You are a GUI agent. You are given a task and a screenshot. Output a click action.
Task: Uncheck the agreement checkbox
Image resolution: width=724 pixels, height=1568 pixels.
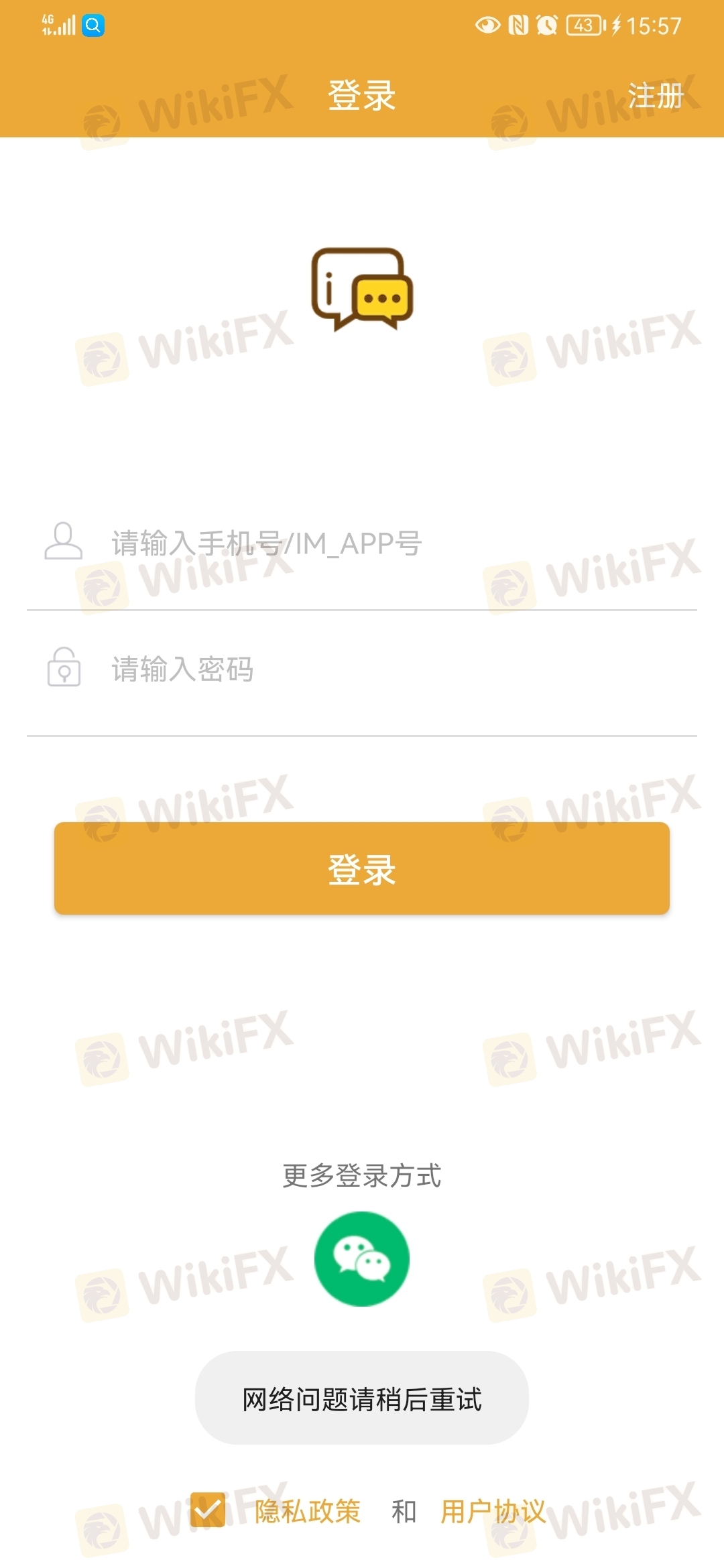point(208,1510)
